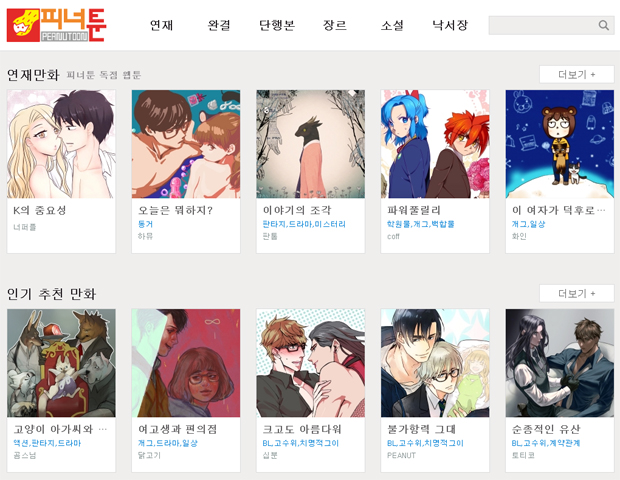Open the comic K의 중요성
Screen dimensions: 620x480
click(61, 145)
